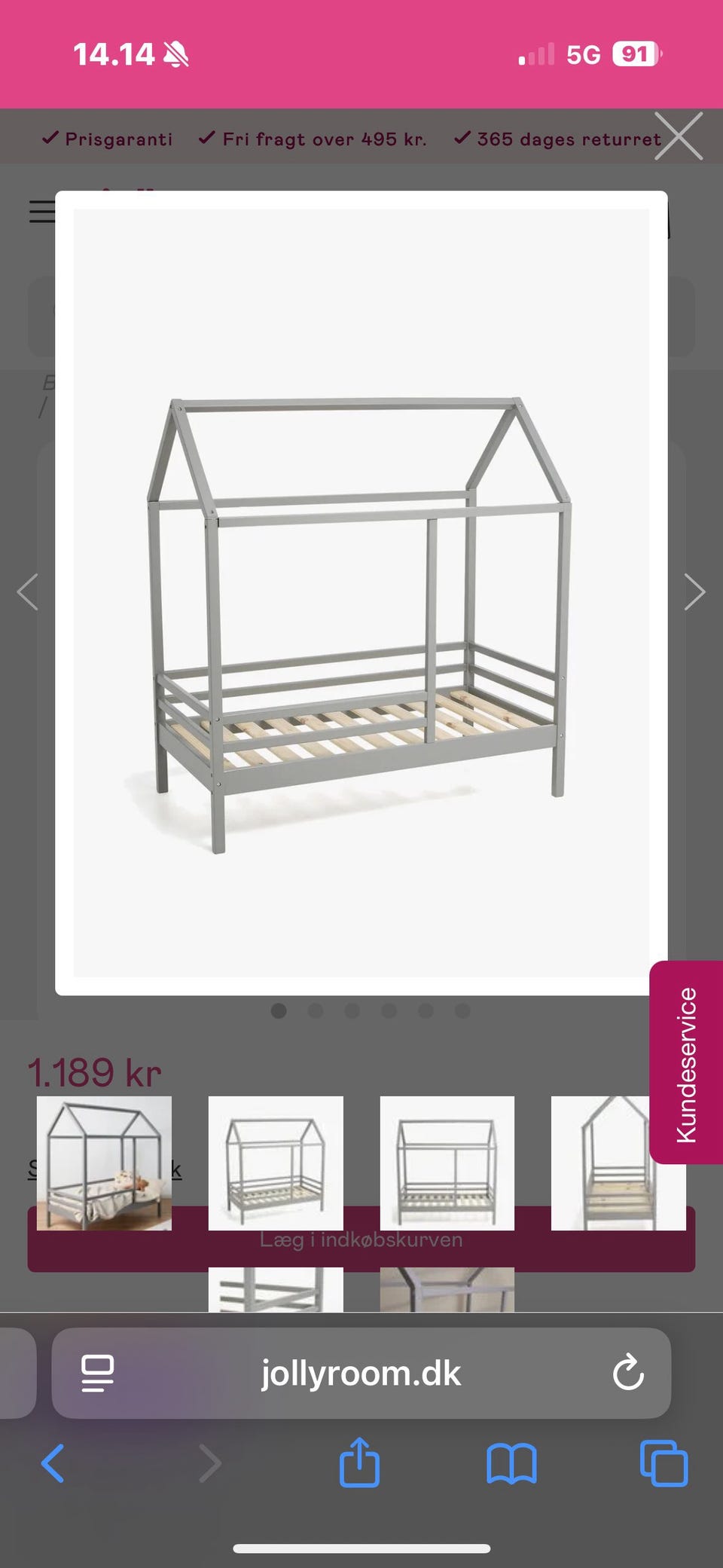Select the second thumbnail of the bed frame
Image resolution: width=723 pixels, height=1568 pixels.
click(x=276, y=1163)
